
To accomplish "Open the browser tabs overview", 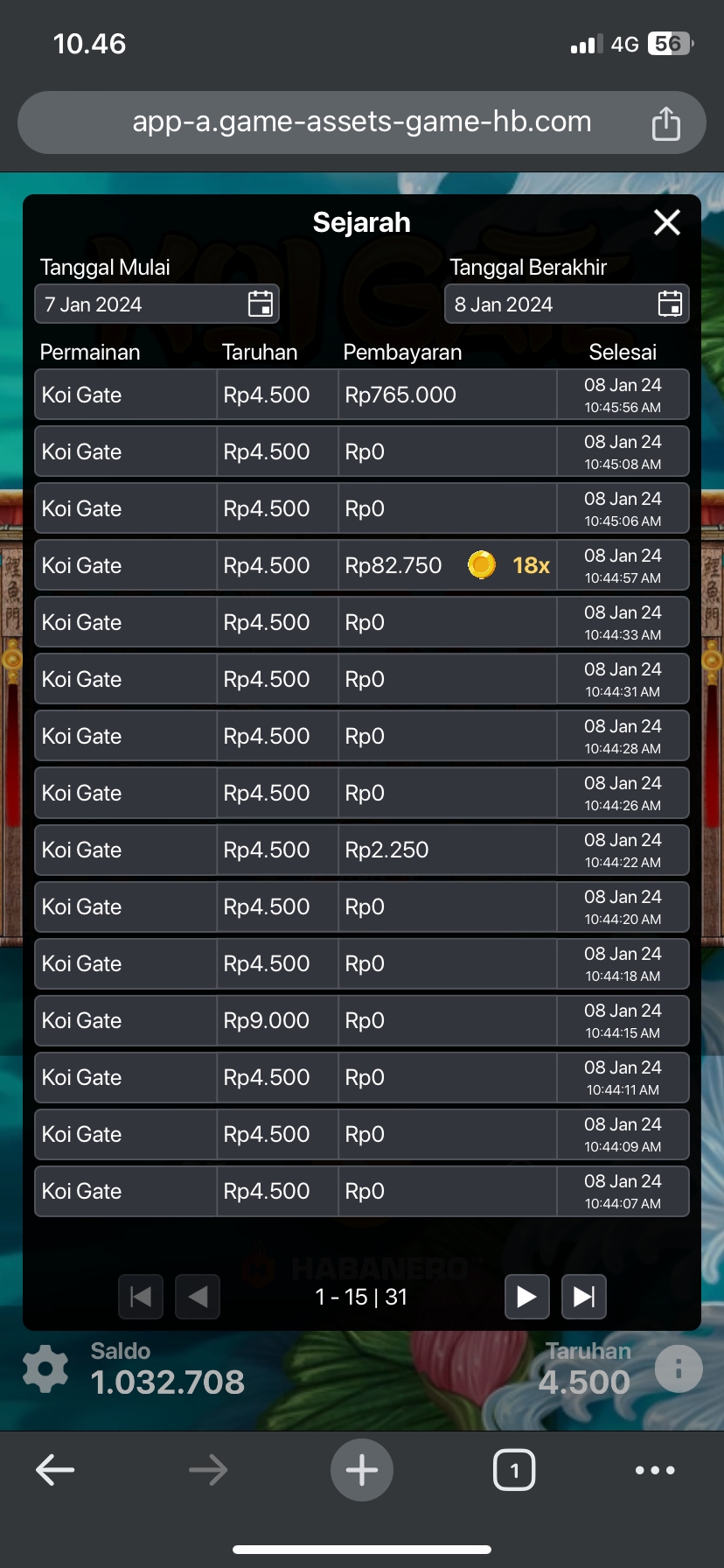I will coord(514,1470).
